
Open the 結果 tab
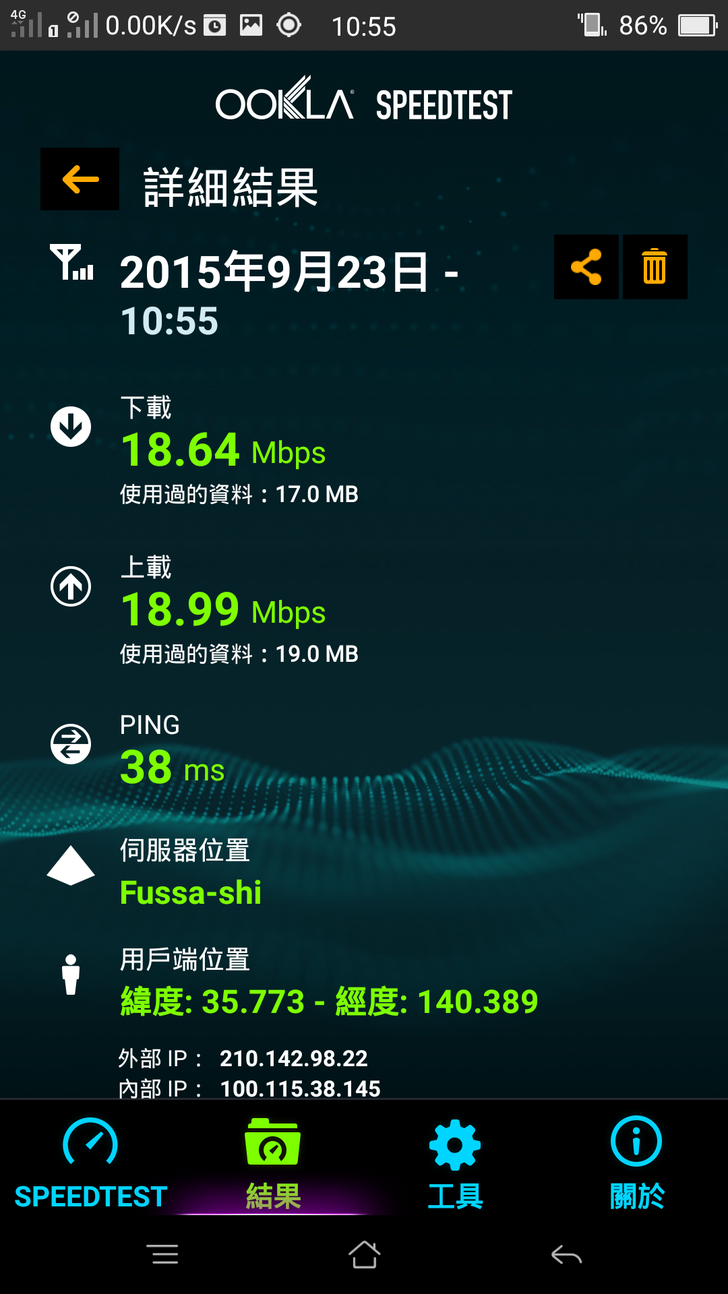[x=273, y=1164]
